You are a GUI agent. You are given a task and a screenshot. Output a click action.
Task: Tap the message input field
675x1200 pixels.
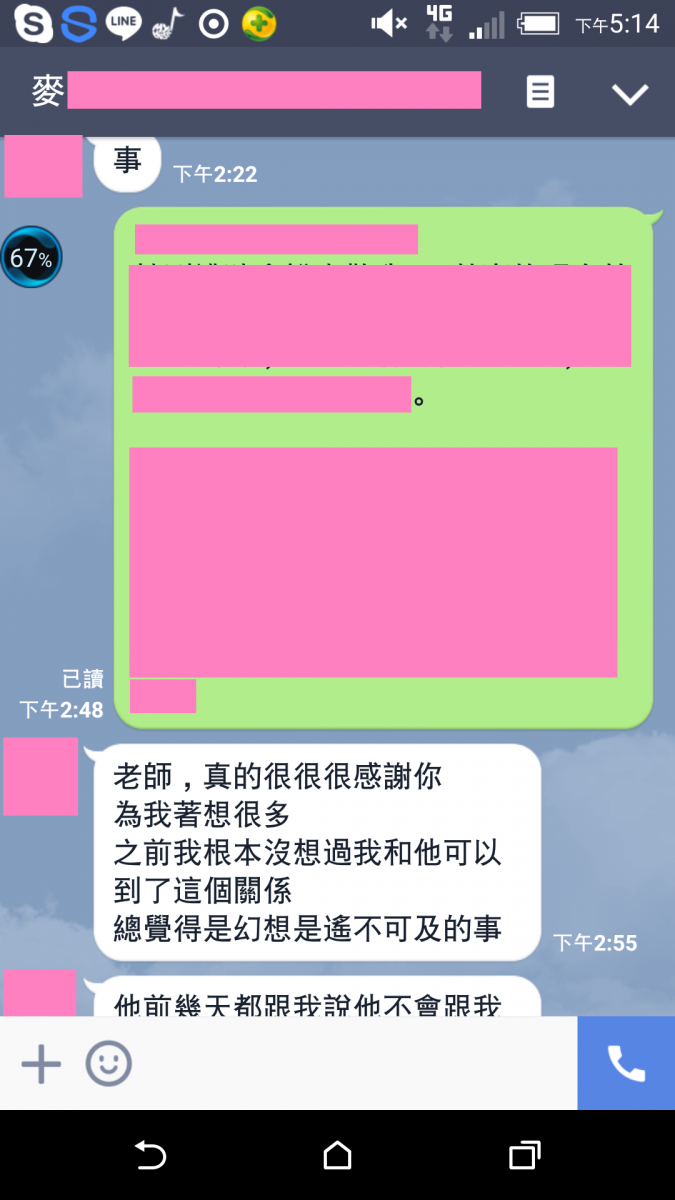(350, 1064)
